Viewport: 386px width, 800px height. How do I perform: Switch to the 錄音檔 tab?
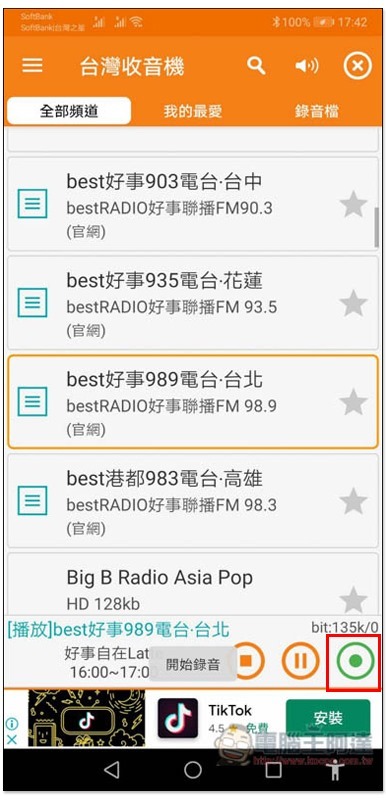click(x=317, y=111)
